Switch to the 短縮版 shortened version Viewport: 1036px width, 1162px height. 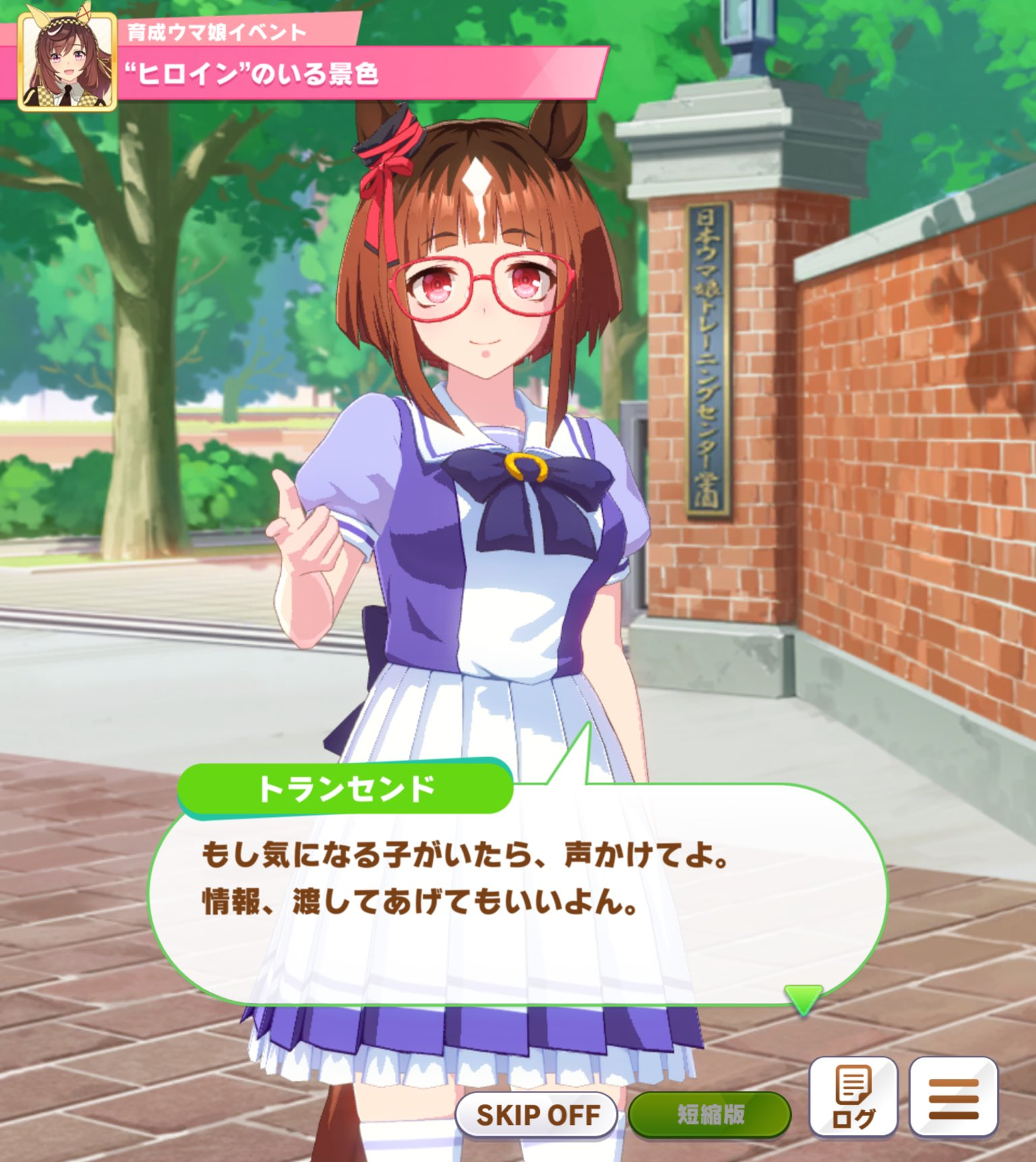point(709,1114)
